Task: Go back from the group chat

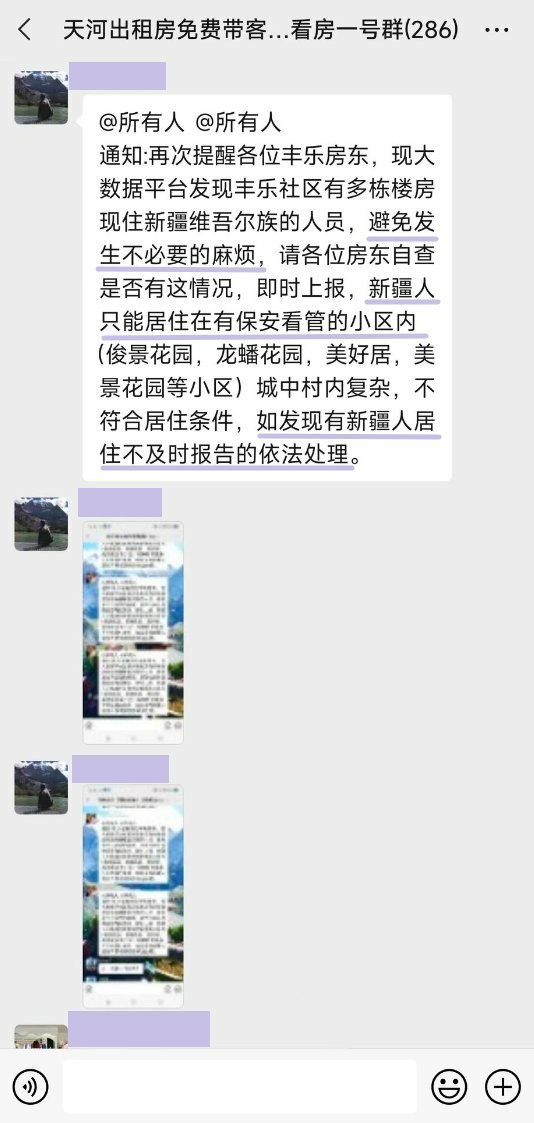Action: pos(25,29)
